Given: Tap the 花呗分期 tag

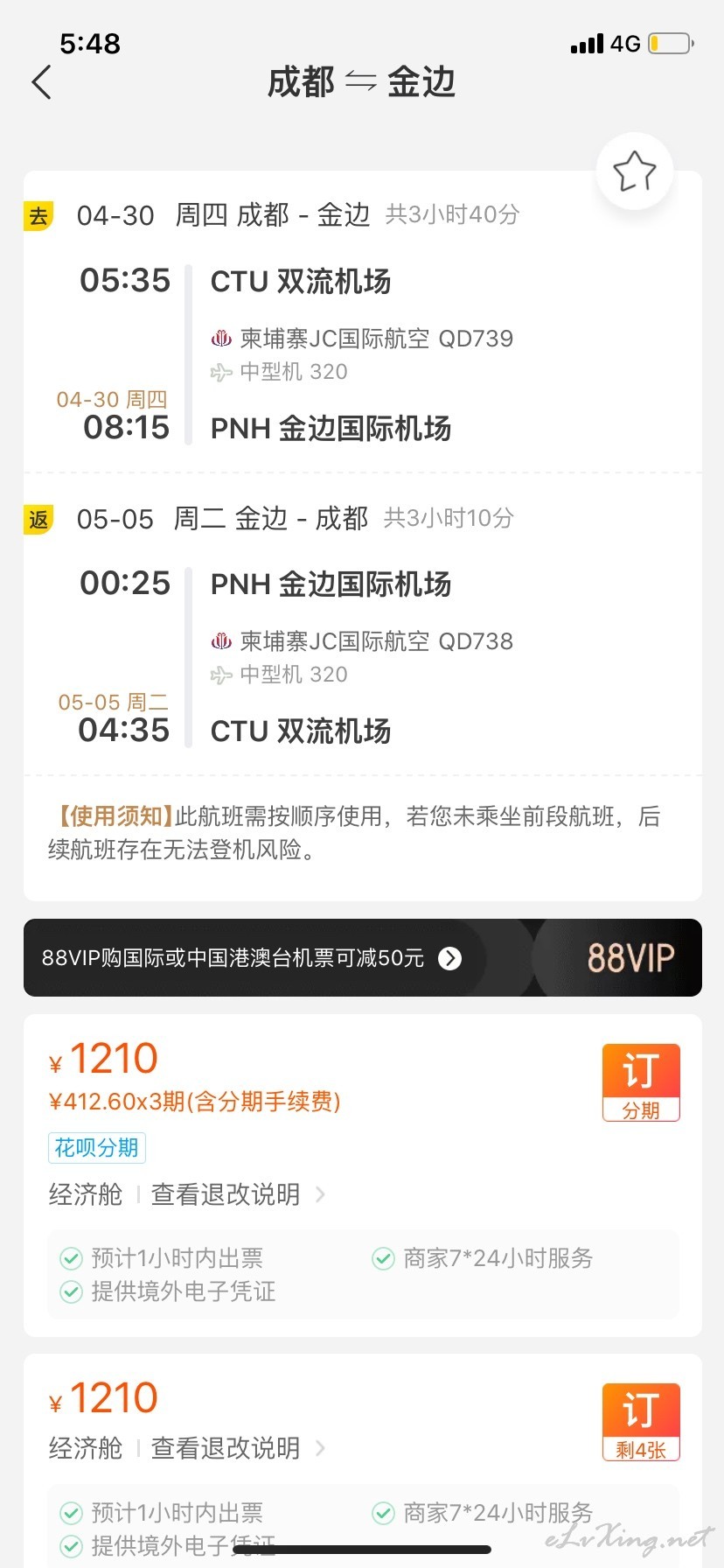Looking at the screenshot, I should point(97,1148).
